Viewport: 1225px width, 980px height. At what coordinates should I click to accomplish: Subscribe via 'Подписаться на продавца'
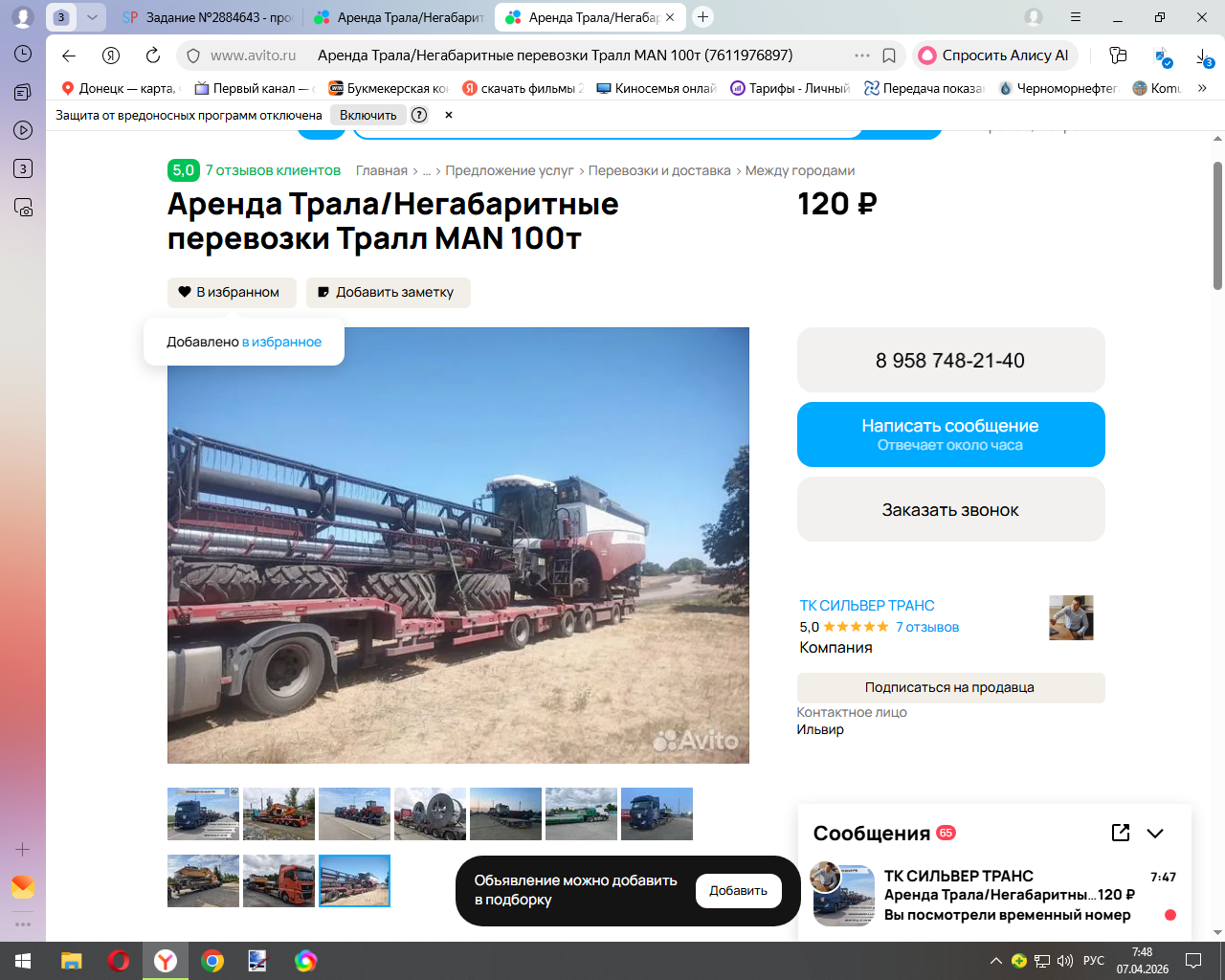pyautogui.click(x=950, y=687)
